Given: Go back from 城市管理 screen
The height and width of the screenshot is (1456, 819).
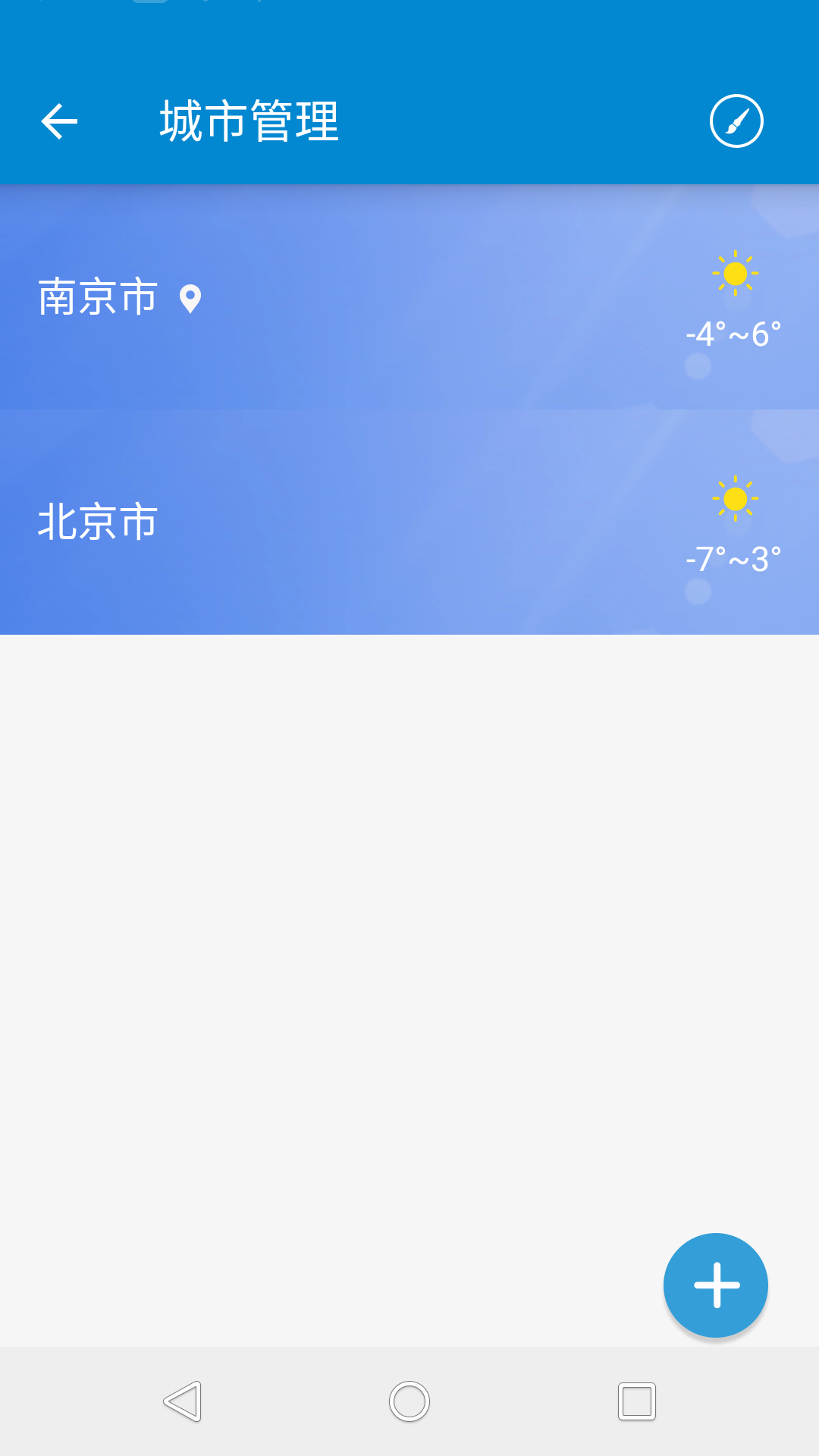Looking at the screenshot, I should 59,121.
